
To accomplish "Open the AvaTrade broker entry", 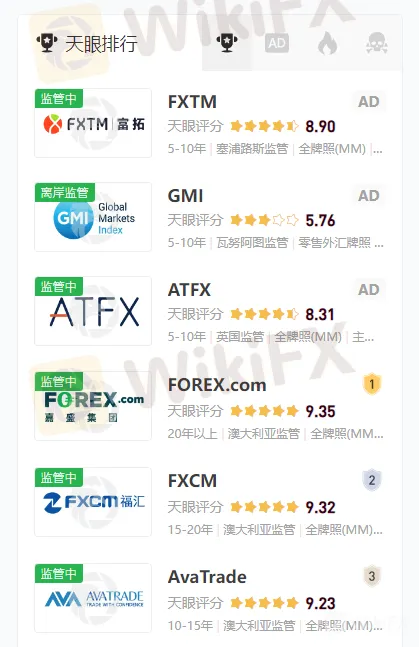I will pos(210,598).
